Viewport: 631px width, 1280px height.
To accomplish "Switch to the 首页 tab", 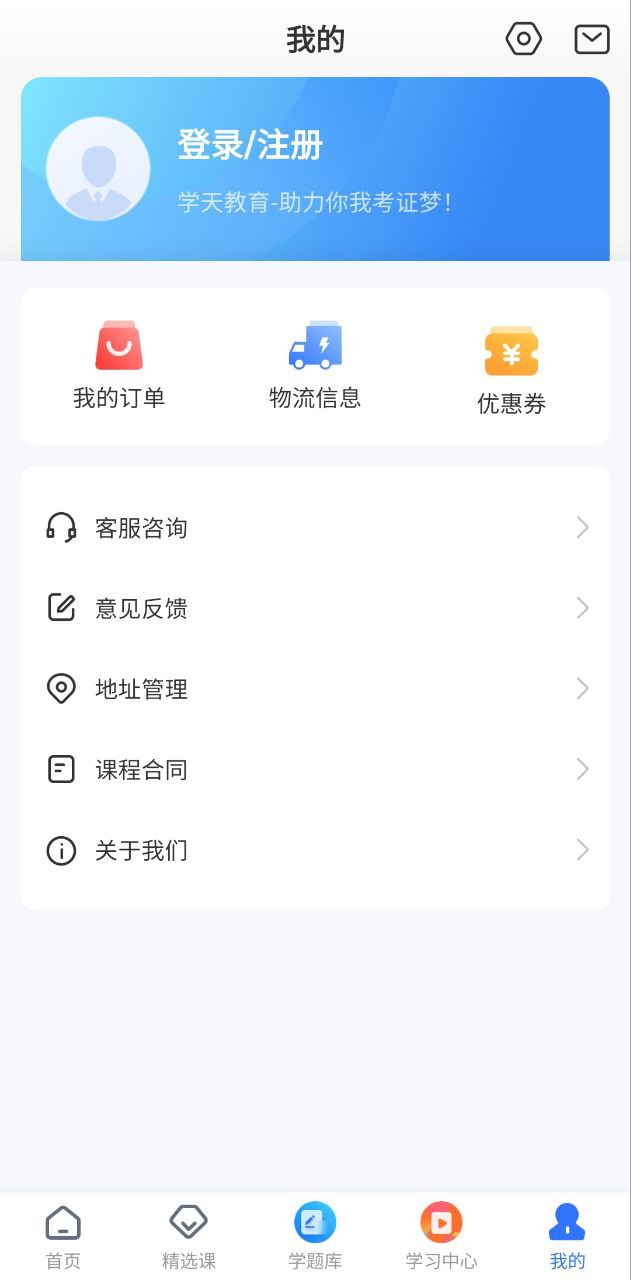I will (63, 1236).
